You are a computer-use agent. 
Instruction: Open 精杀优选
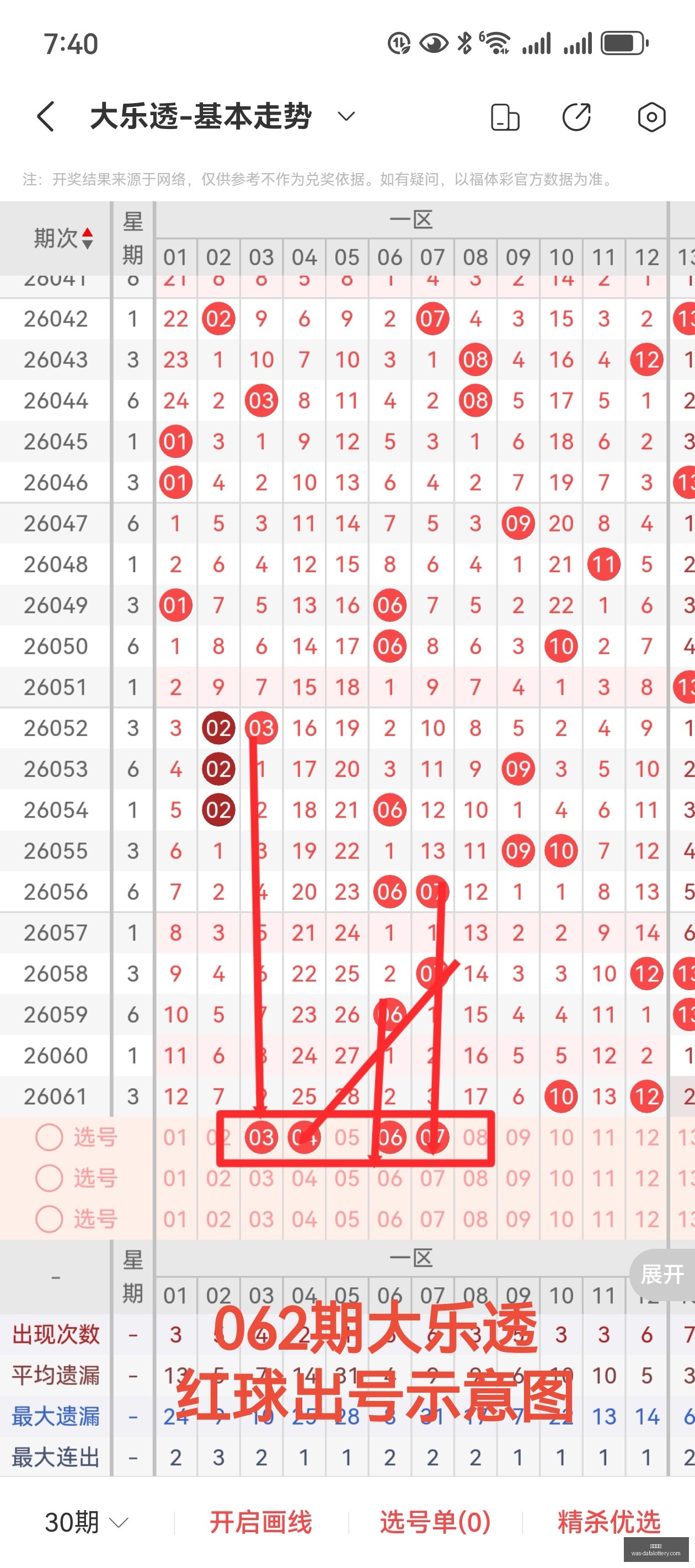coord(608,1522)
